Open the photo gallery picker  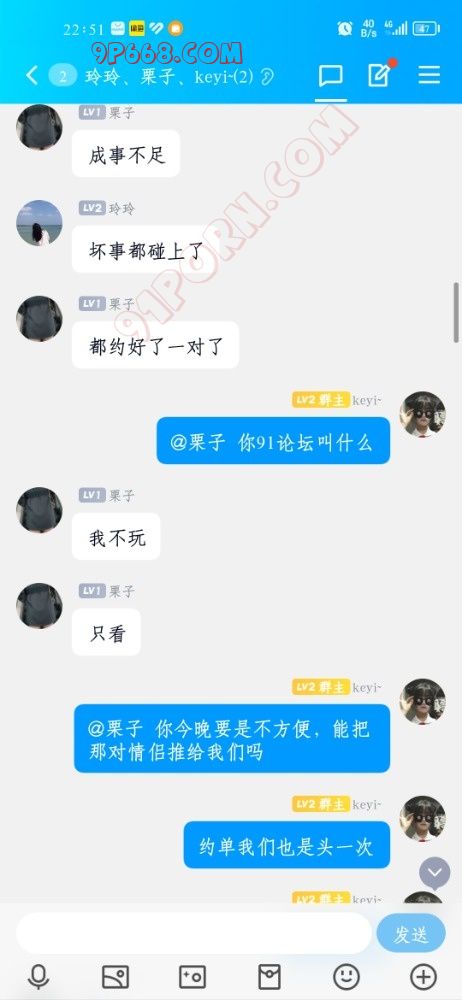tap(116, 976)
